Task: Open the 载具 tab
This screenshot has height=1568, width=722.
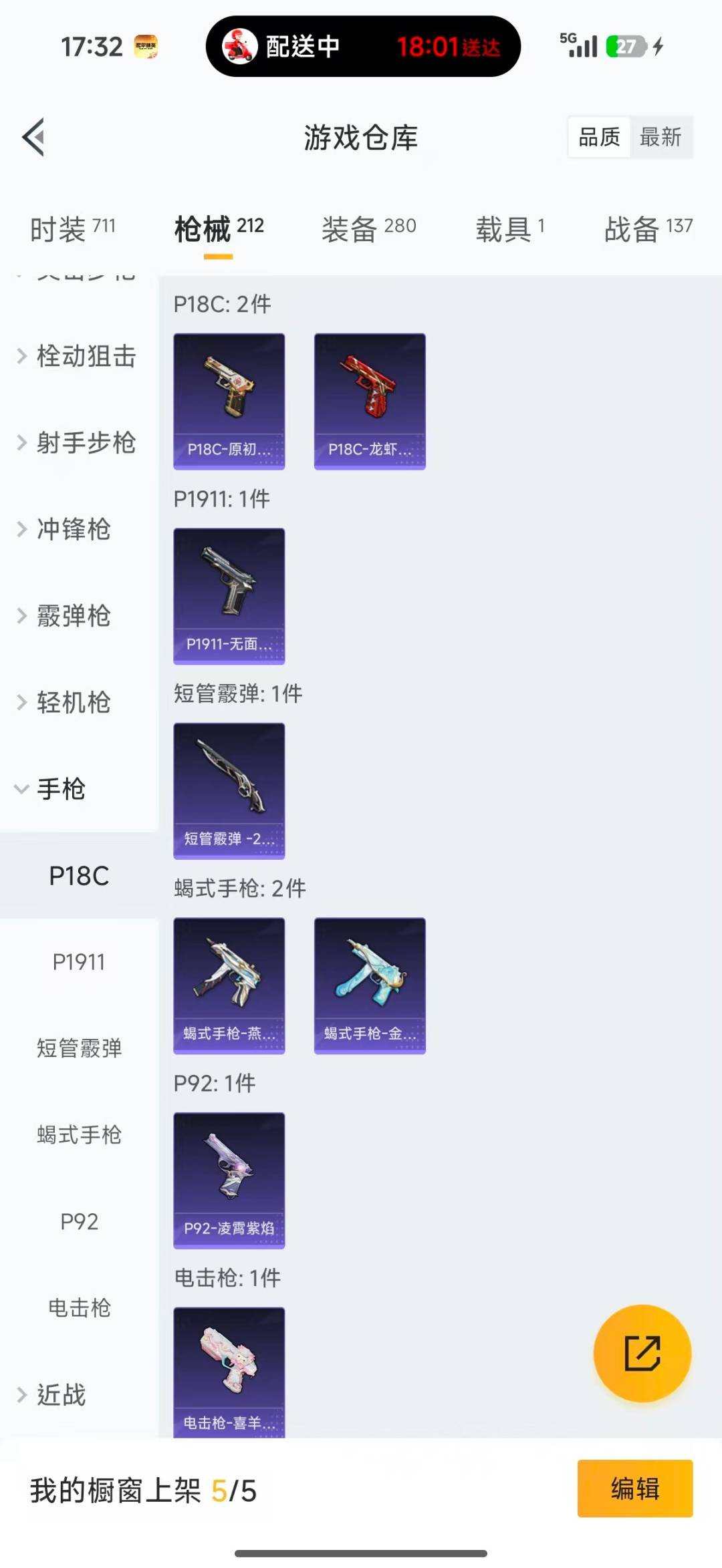Action: tap(513, 227)
